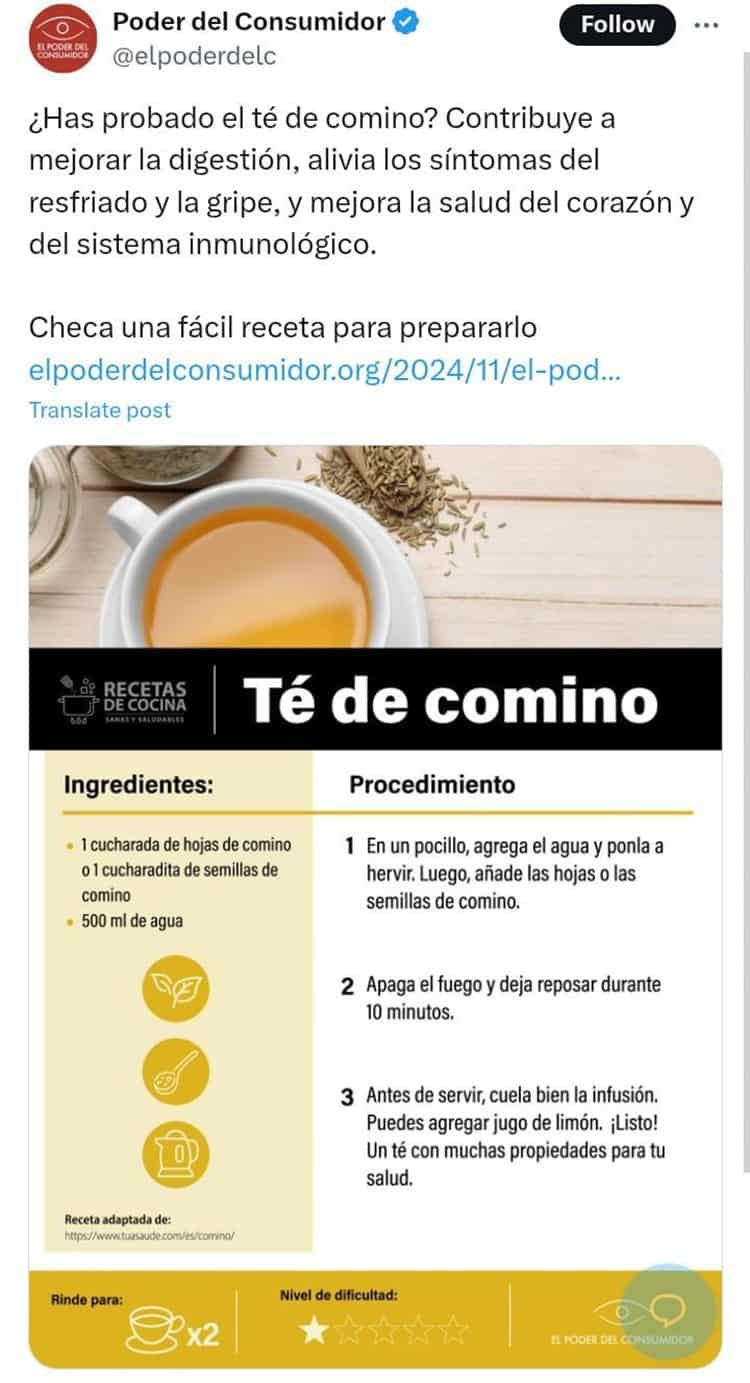The height and width of the screenshot is (1383, 750).
Task: Open the elpoderdelconsumidor.org recipe link
Action: pos(325,371)
